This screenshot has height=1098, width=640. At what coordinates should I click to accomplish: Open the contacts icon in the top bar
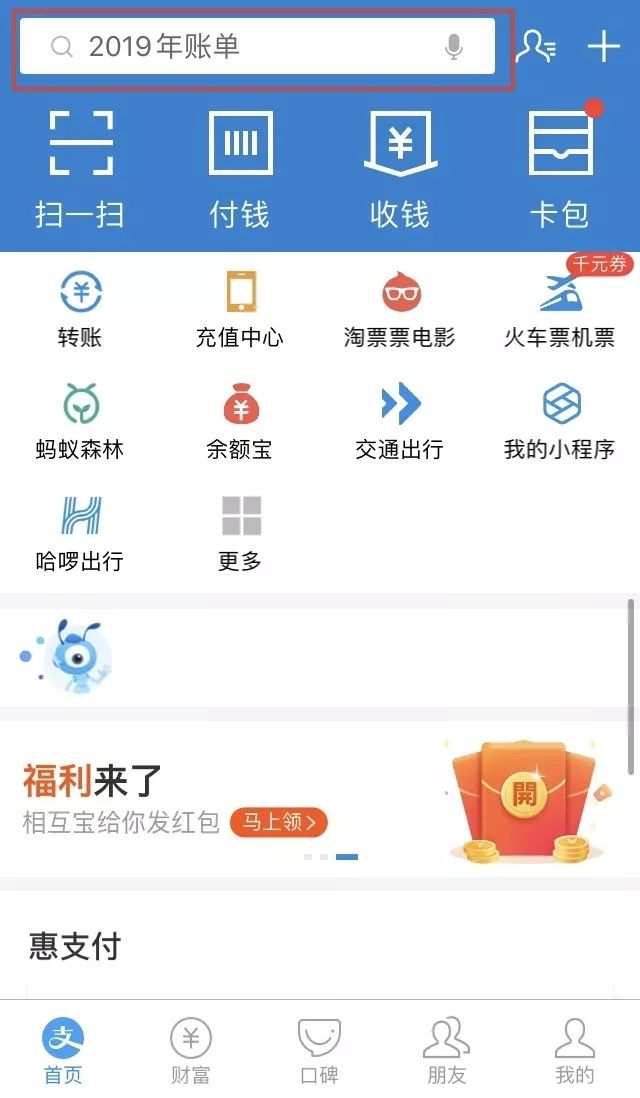[x=537, y=46]
